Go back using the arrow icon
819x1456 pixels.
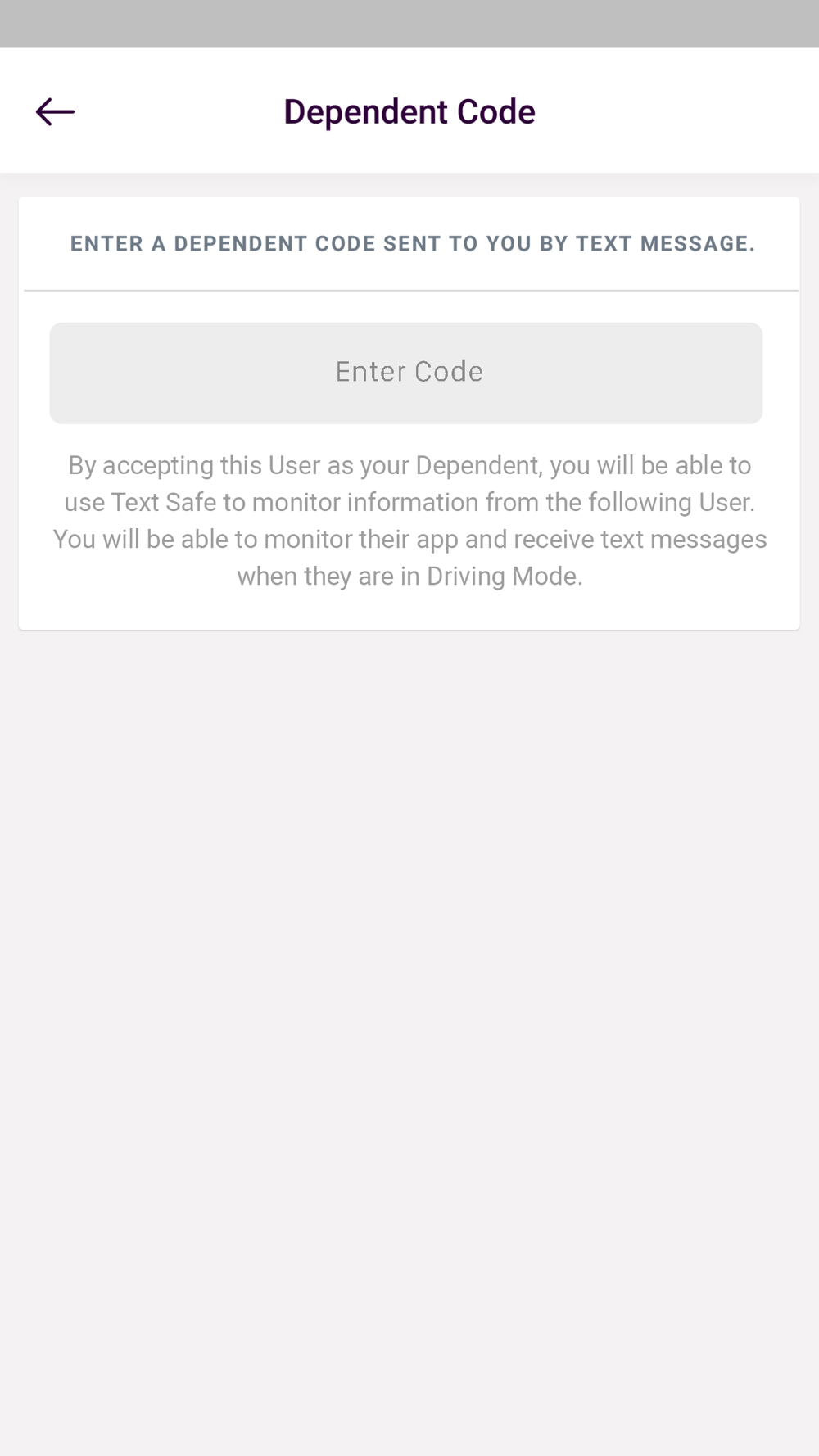(x=55, y=111)
